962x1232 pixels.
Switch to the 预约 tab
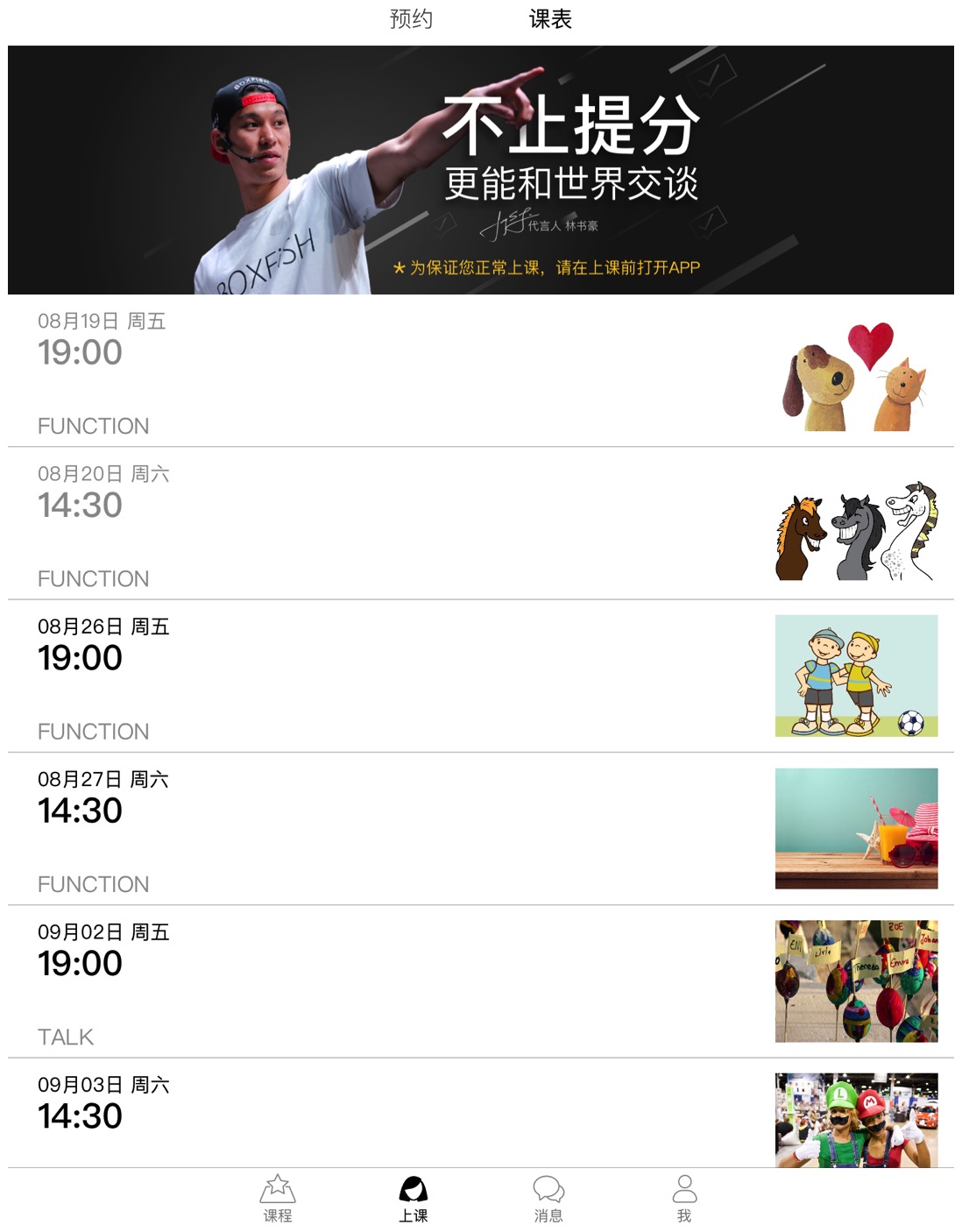click(x=411, y=19)
